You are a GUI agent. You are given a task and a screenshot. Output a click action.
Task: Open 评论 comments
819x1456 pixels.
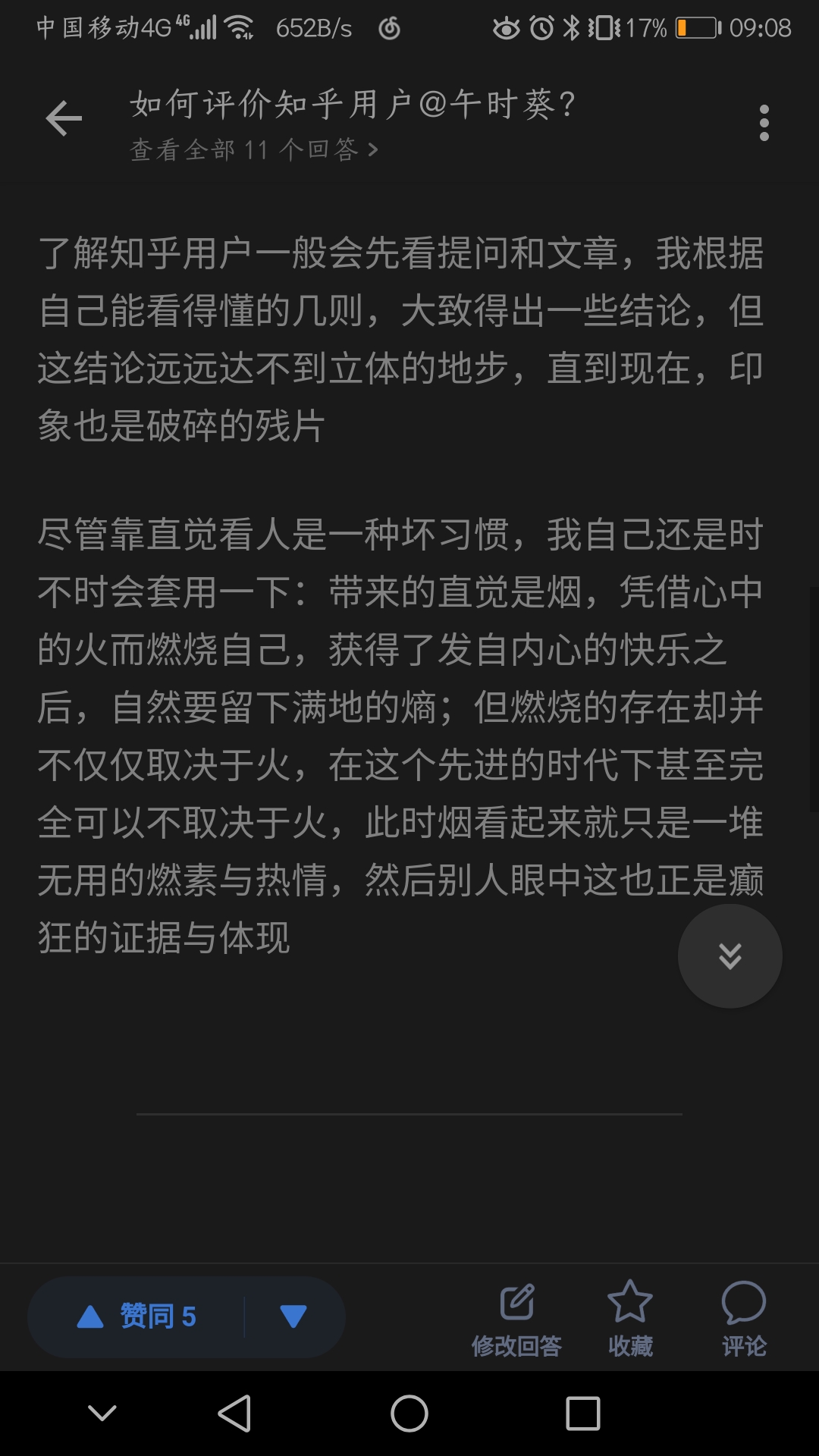tap(744, 1319)
